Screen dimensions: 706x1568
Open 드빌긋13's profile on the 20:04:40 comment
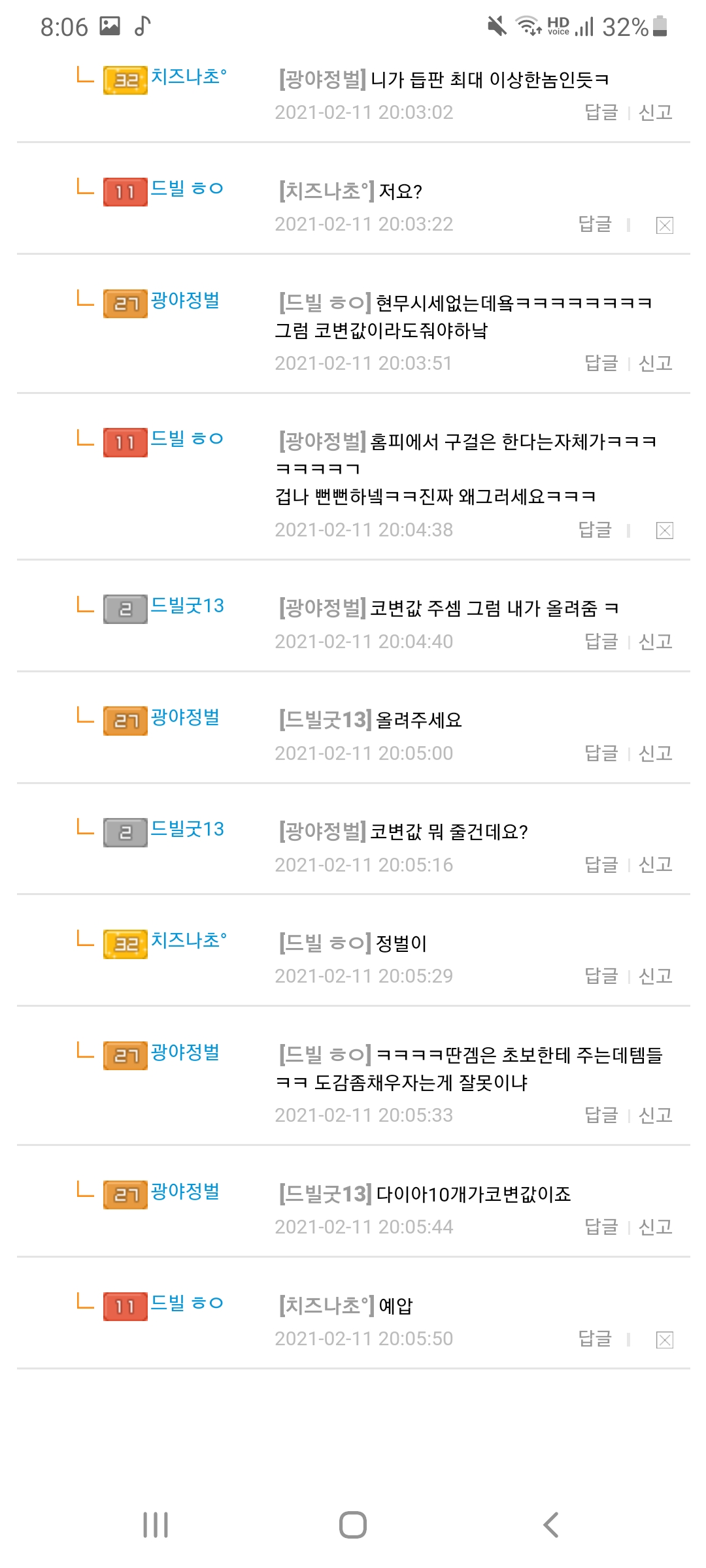pyautogui.click(x=187, y=606)
